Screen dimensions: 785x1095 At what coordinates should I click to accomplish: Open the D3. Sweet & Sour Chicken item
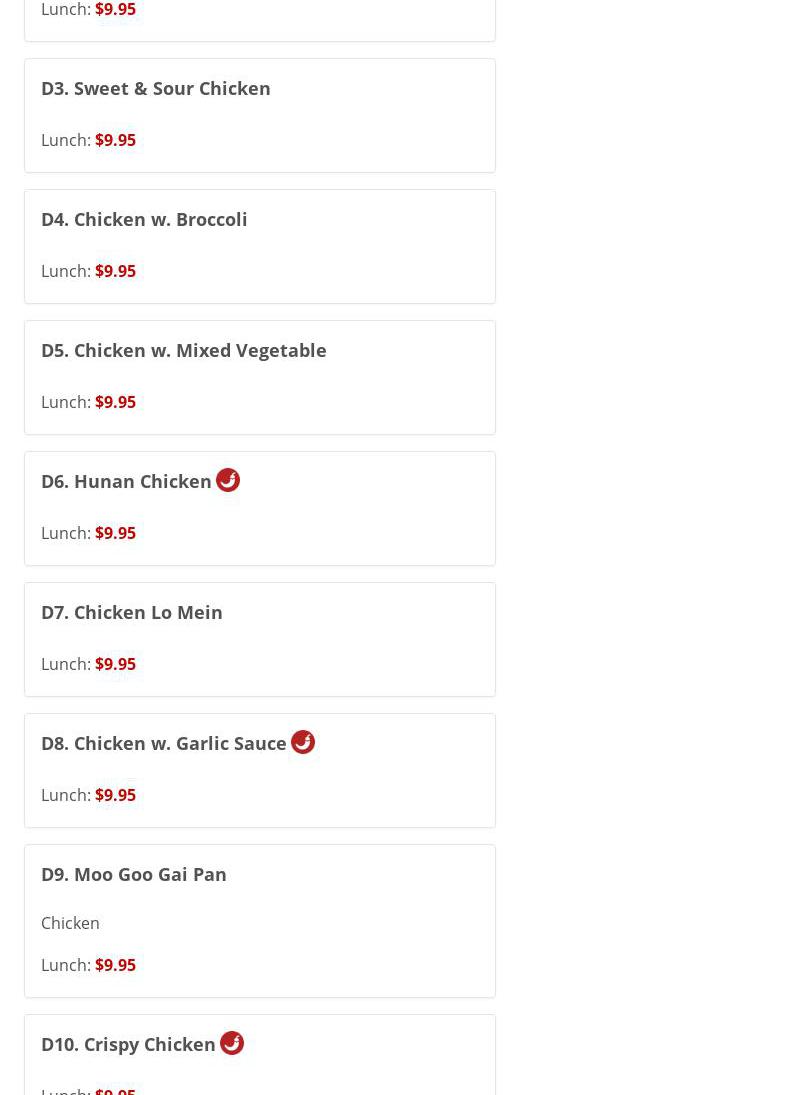tap(156, 89)
